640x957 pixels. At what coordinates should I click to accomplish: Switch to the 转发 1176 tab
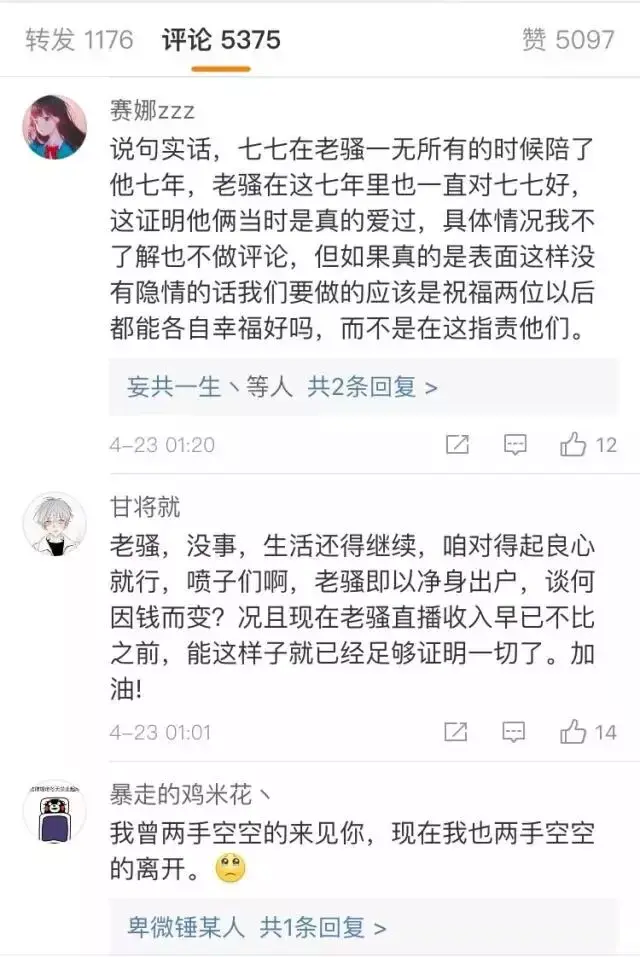point(79,40)
